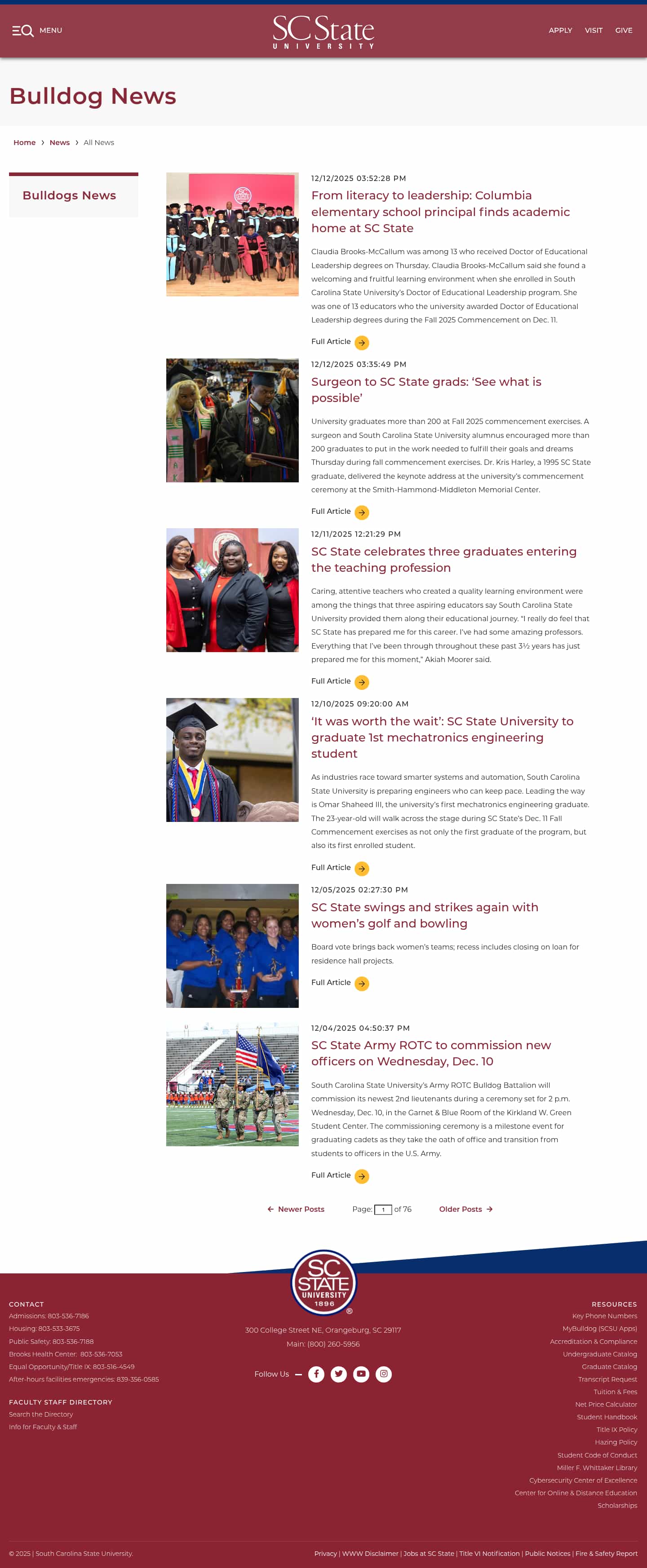
Task: Follow the Search the Directory link
Action: [x=41, y=1414]
